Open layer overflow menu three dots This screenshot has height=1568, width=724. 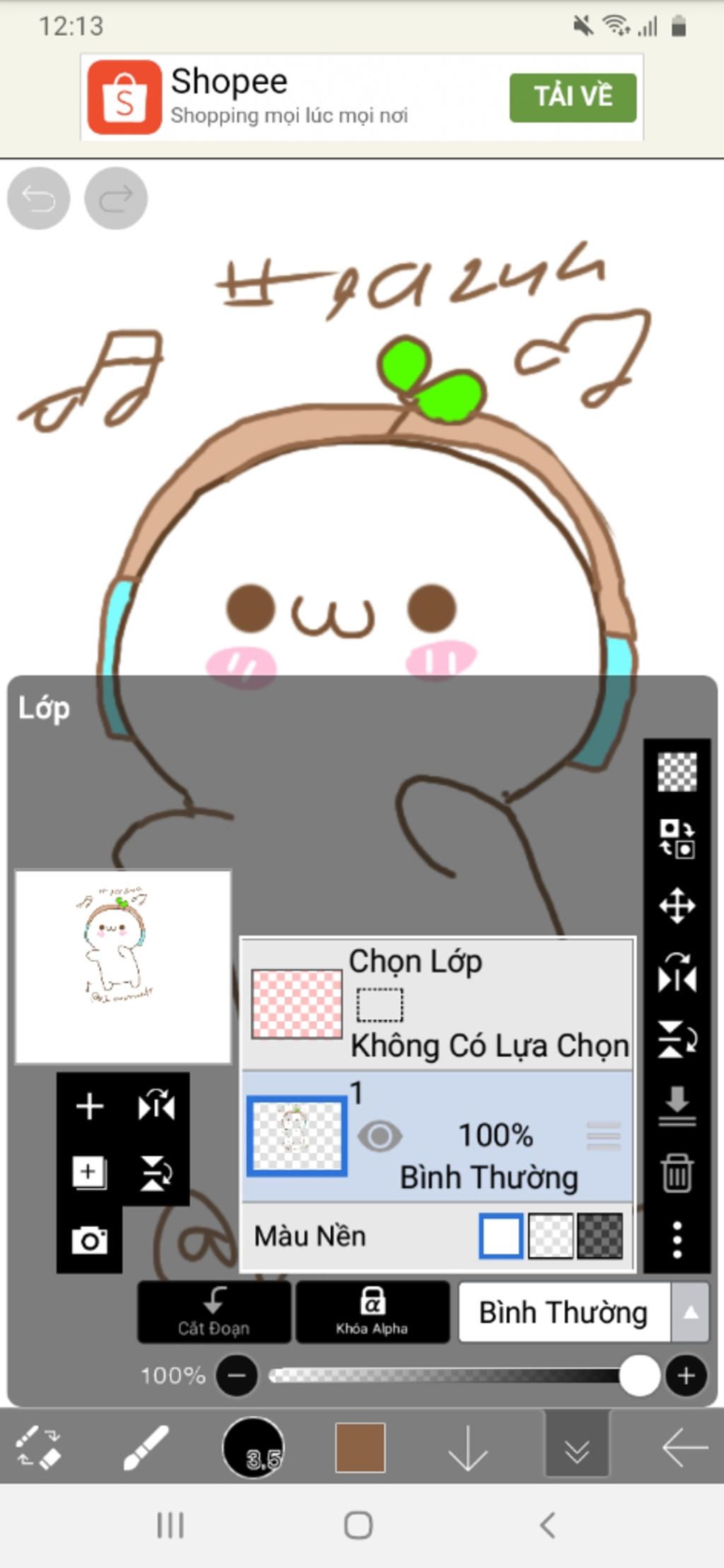click(x=677, y=1240)
